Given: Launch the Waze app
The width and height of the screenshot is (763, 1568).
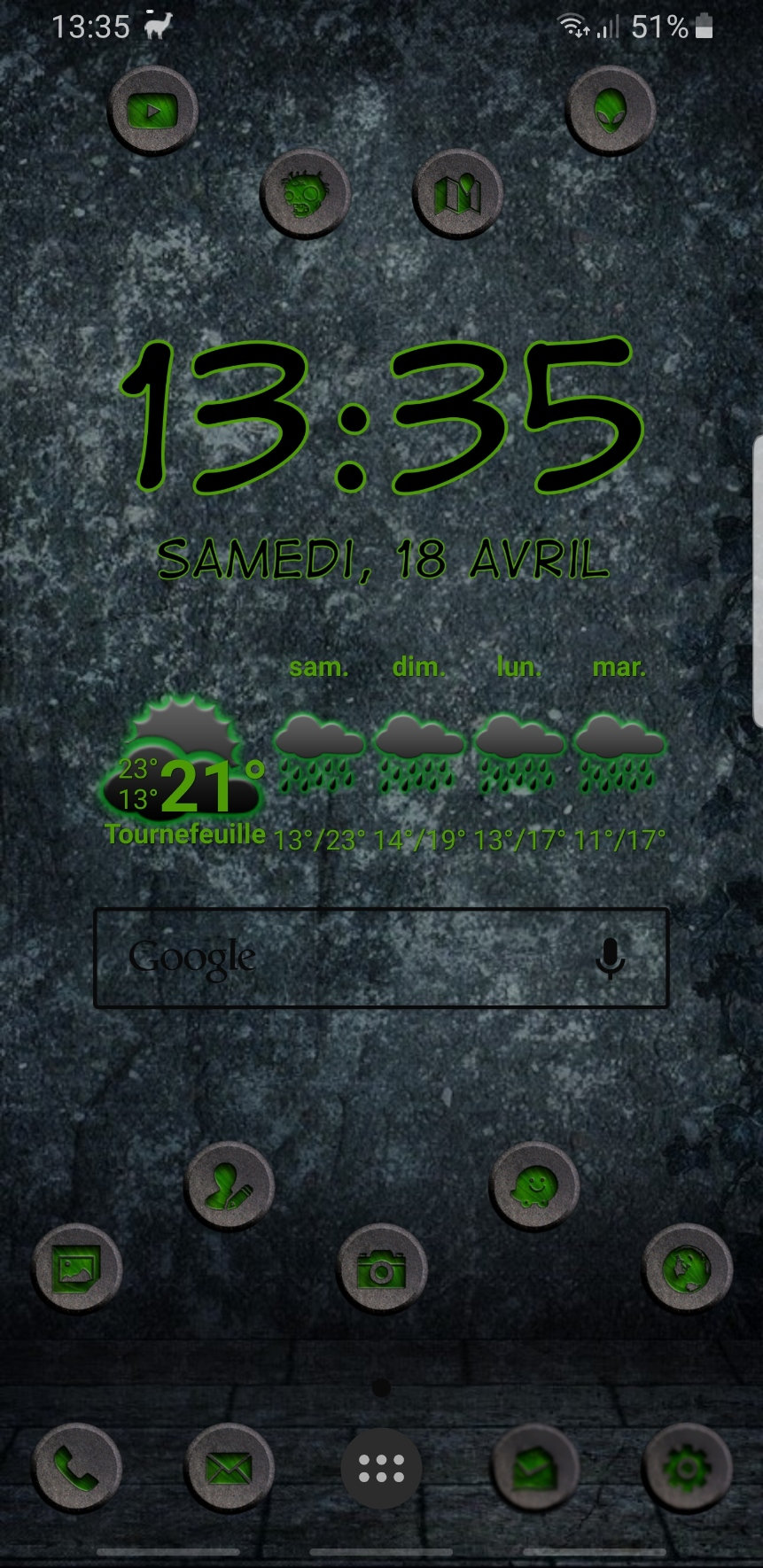Looking at the screenshot, I should (533, 1185).
